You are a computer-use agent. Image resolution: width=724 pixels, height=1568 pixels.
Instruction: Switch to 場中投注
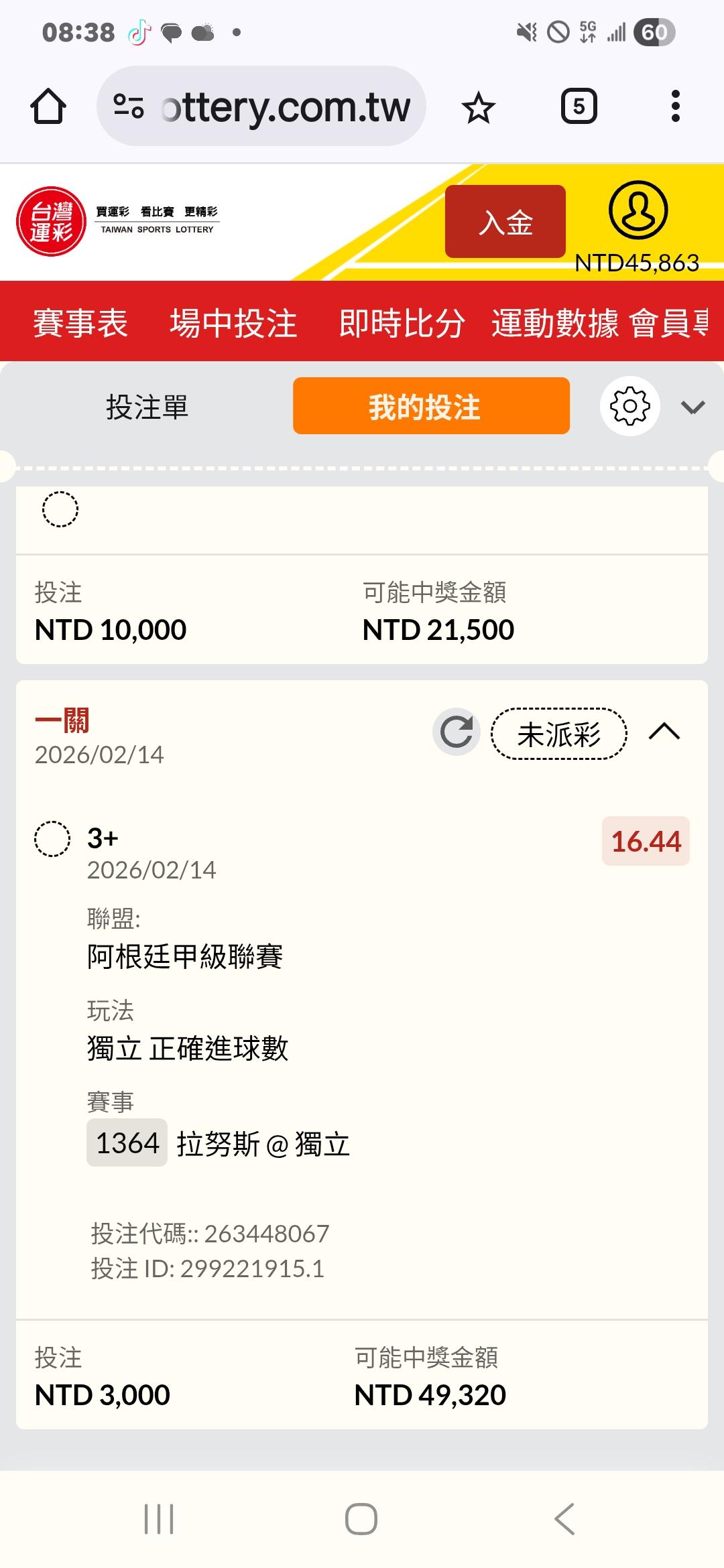[233, 323]
